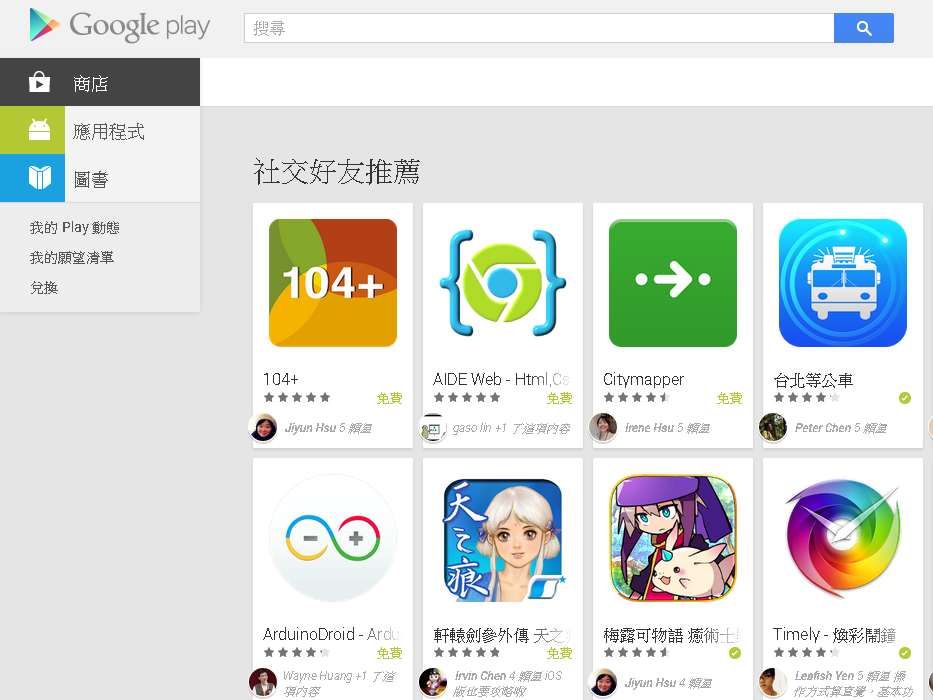Tap the blue search magnifier button
The height and width of the screenshot is (700, 933).
point(863,29)
